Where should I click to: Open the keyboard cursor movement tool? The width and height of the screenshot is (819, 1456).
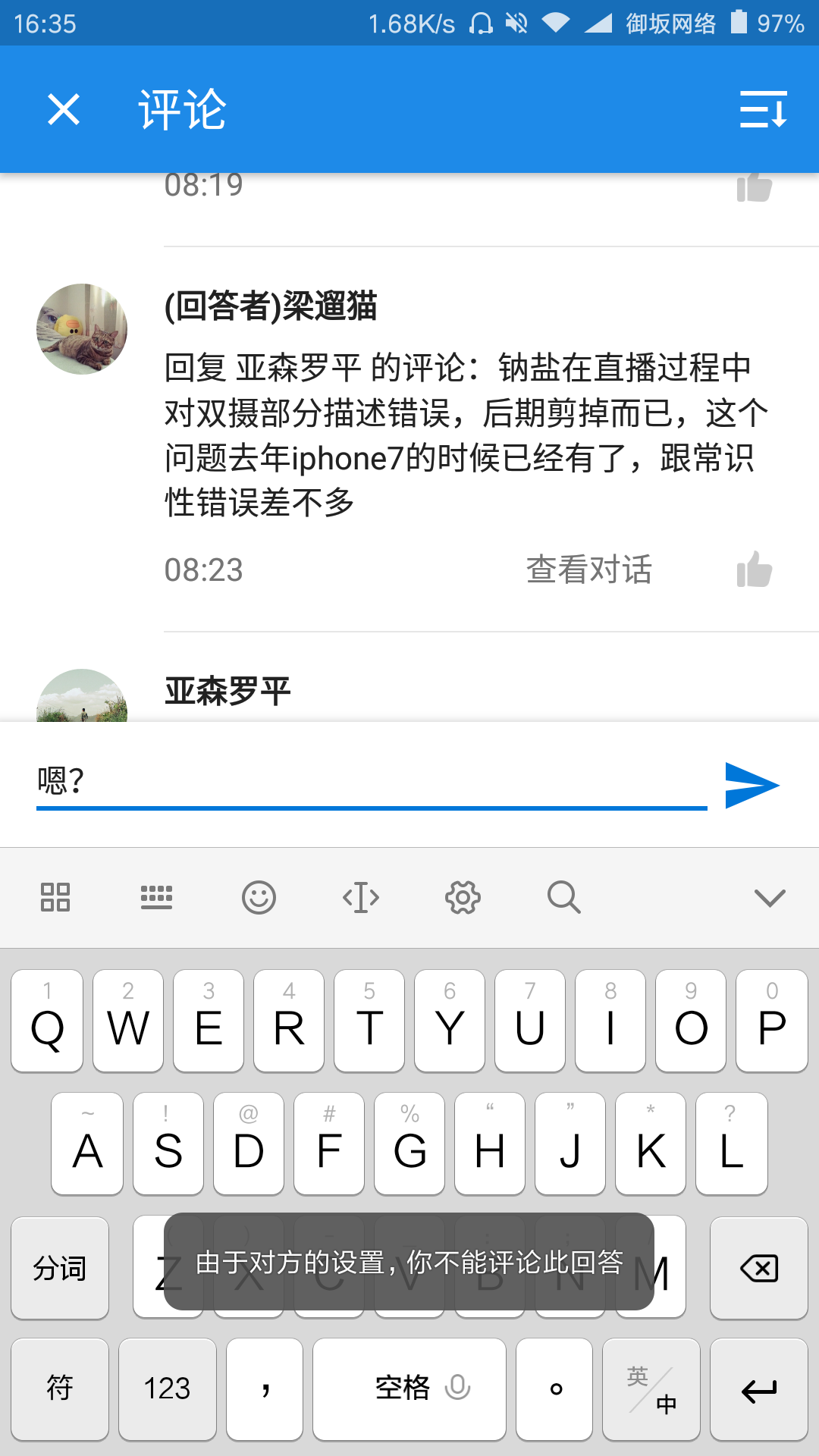tap(361, 898)
